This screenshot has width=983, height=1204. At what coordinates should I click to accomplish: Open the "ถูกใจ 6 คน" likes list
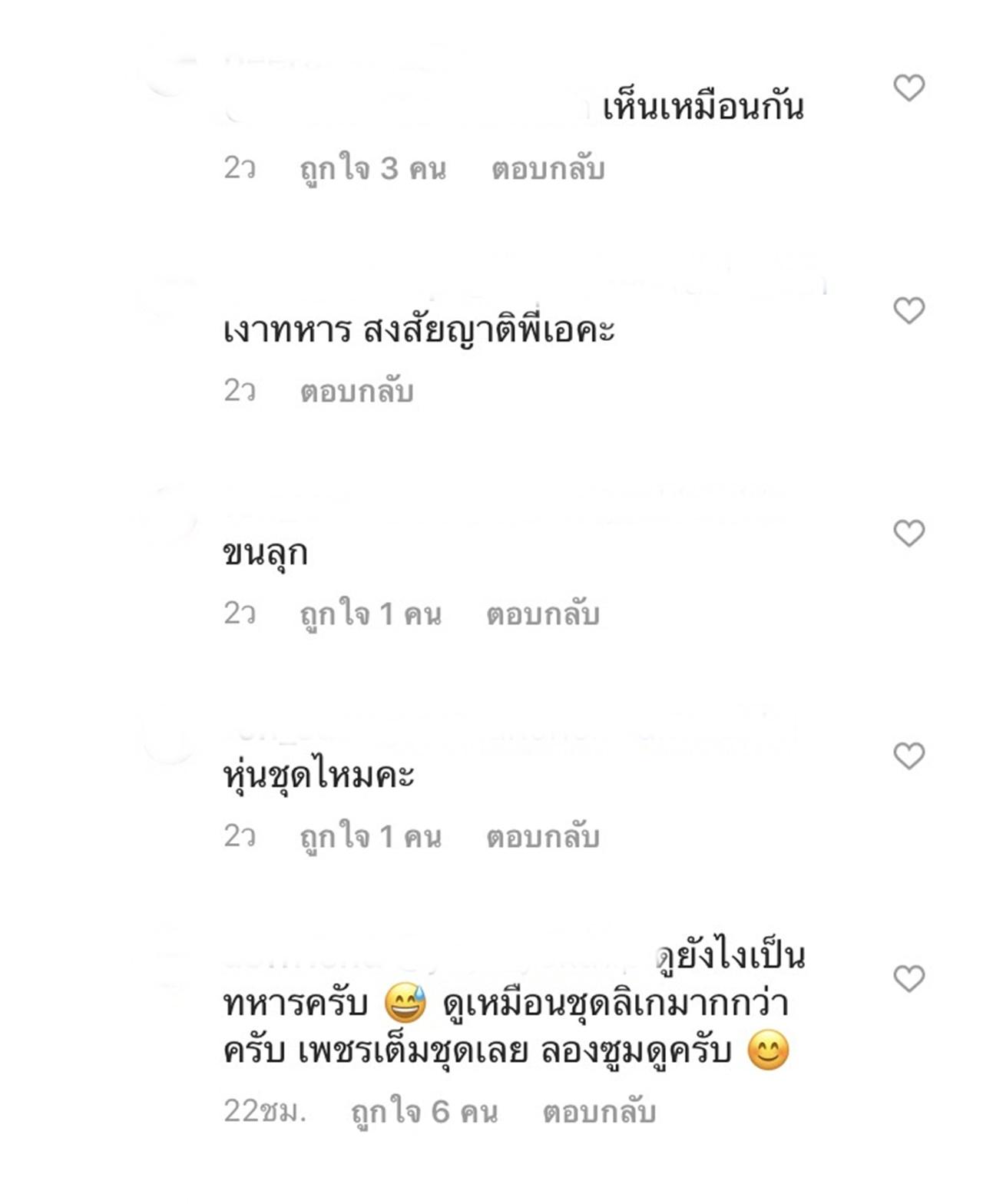click(424, 1112)
